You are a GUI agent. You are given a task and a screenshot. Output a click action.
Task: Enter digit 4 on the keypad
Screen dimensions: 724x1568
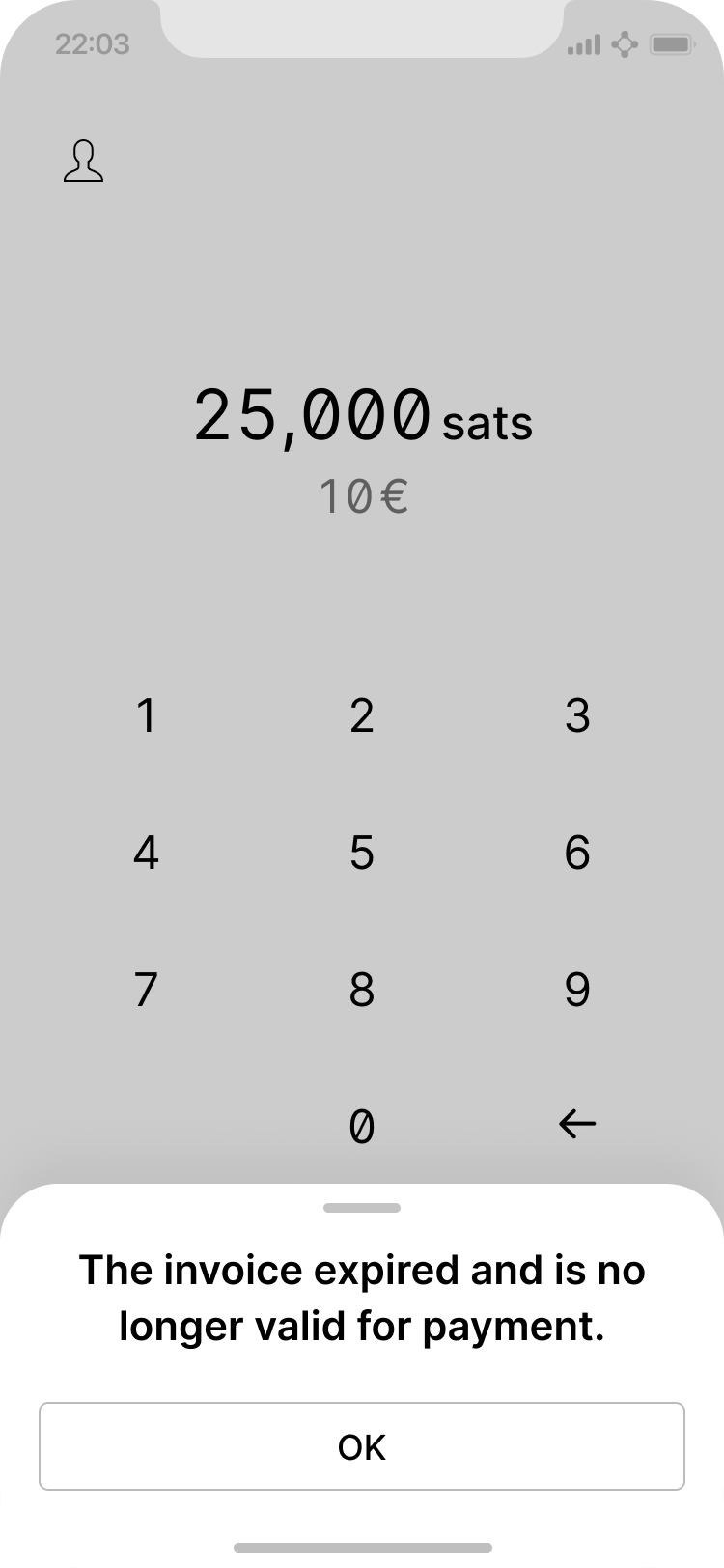(146, 853)
